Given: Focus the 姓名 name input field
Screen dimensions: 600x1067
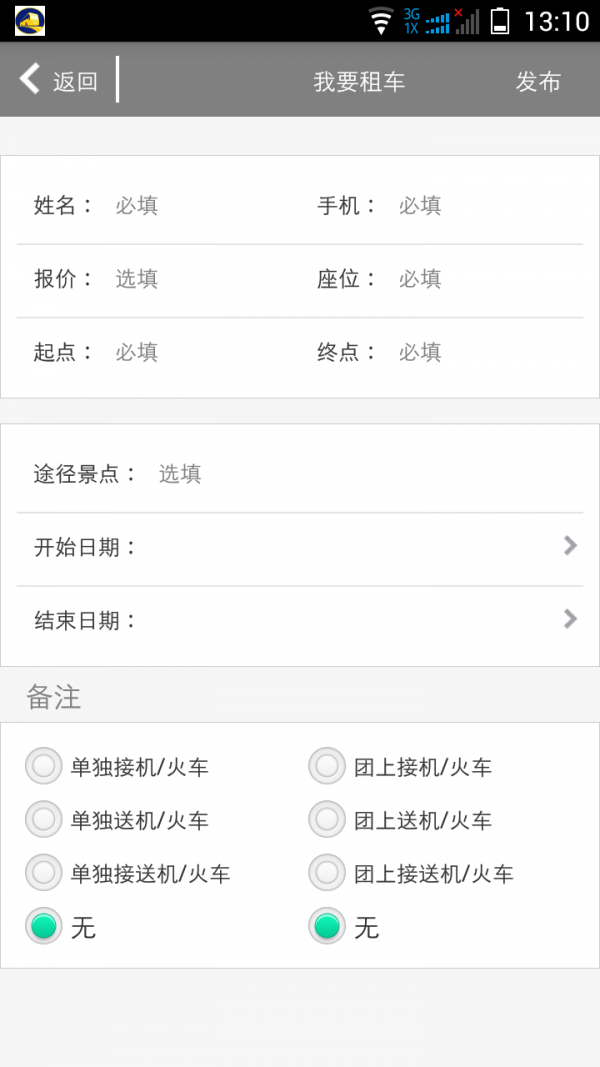Looking at the screenshot, I should point(204,205).
